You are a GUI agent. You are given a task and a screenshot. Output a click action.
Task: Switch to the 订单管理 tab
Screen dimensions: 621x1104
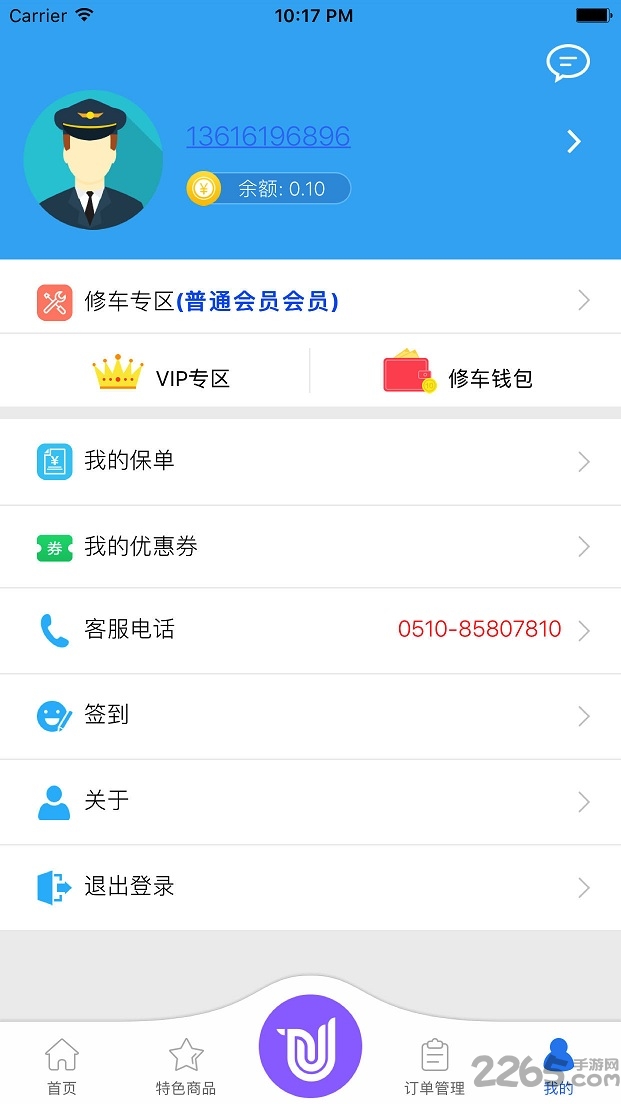tap(434, 1066)
